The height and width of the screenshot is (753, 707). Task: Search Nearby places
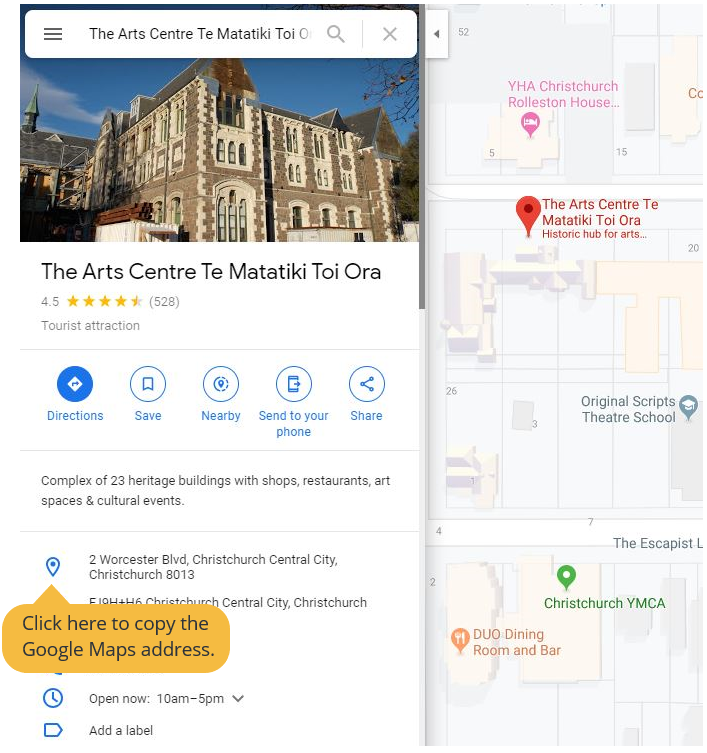(221, 384)
